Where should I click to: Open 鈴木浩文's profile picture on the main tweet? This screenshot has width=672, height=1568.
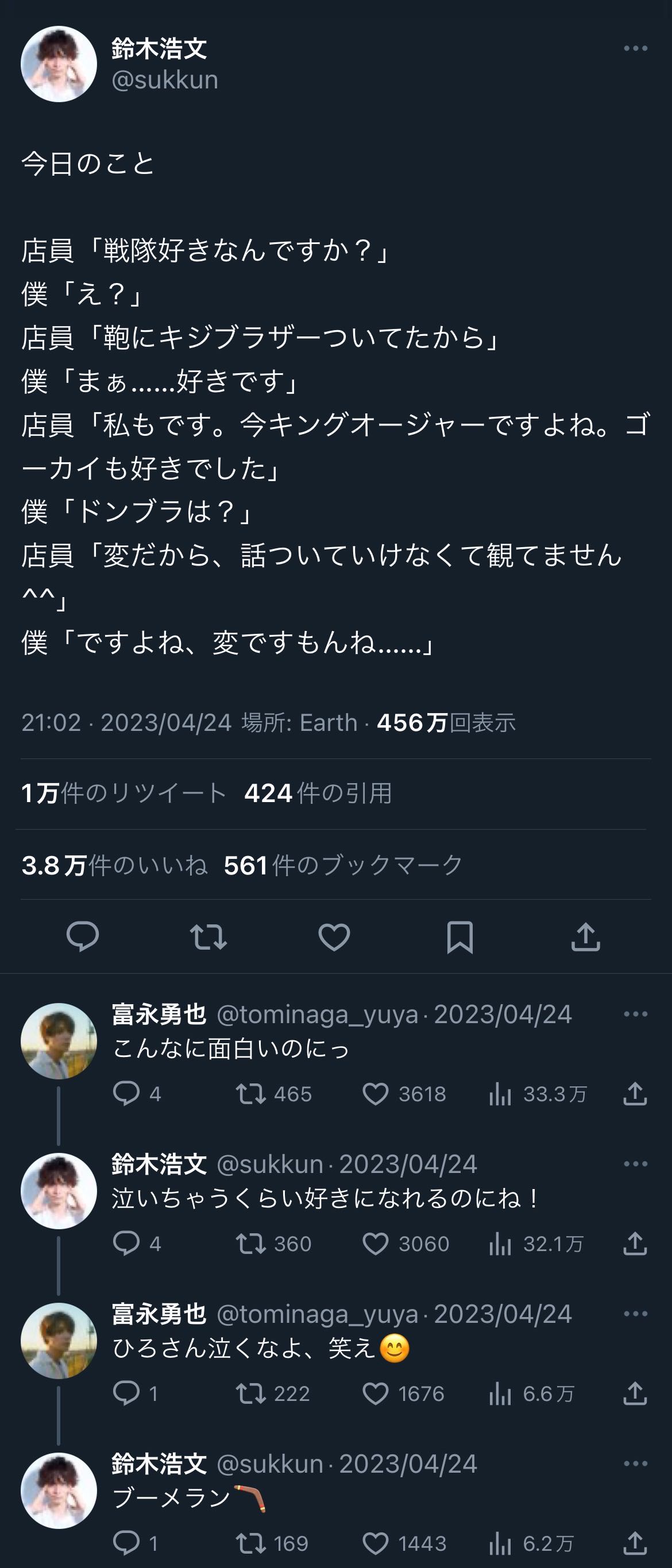(x=59, y=64)
